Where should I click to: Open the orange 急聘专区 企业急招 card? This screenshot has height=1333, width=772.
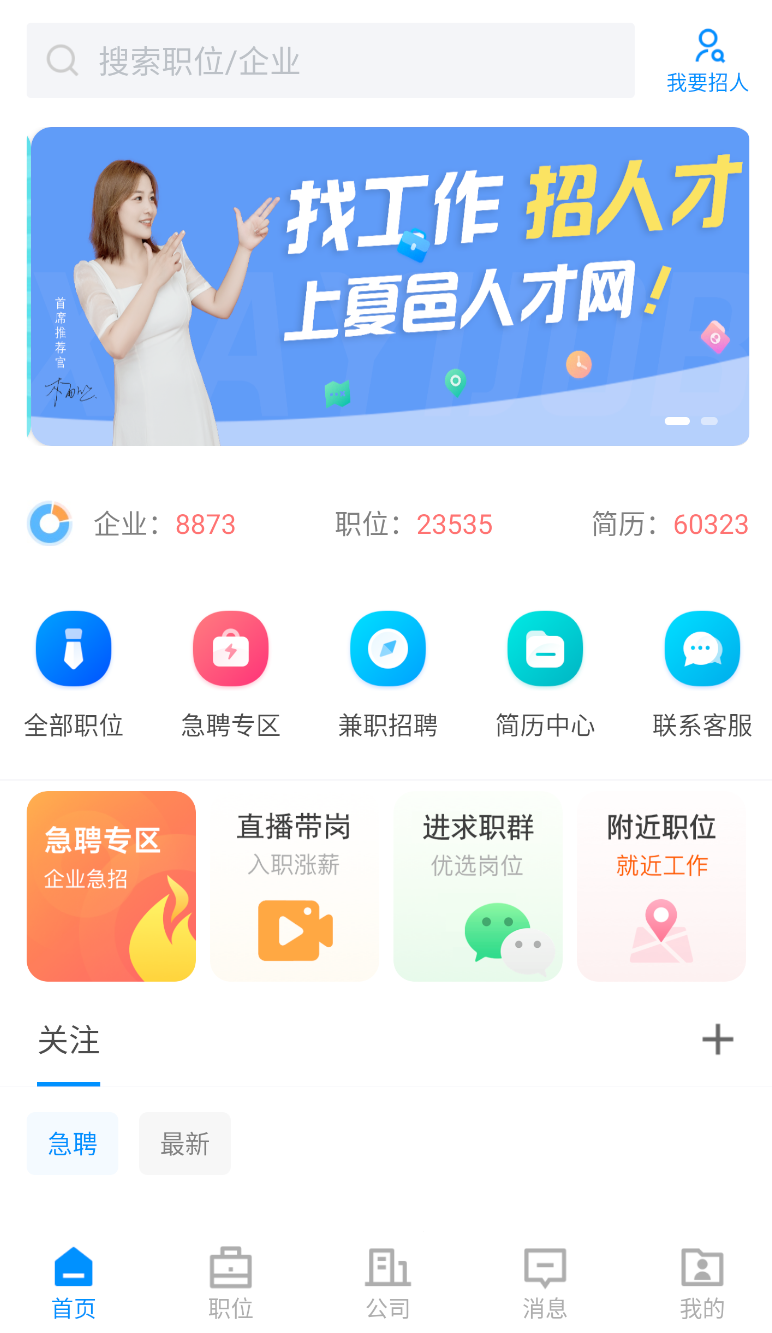click(111, 886)
